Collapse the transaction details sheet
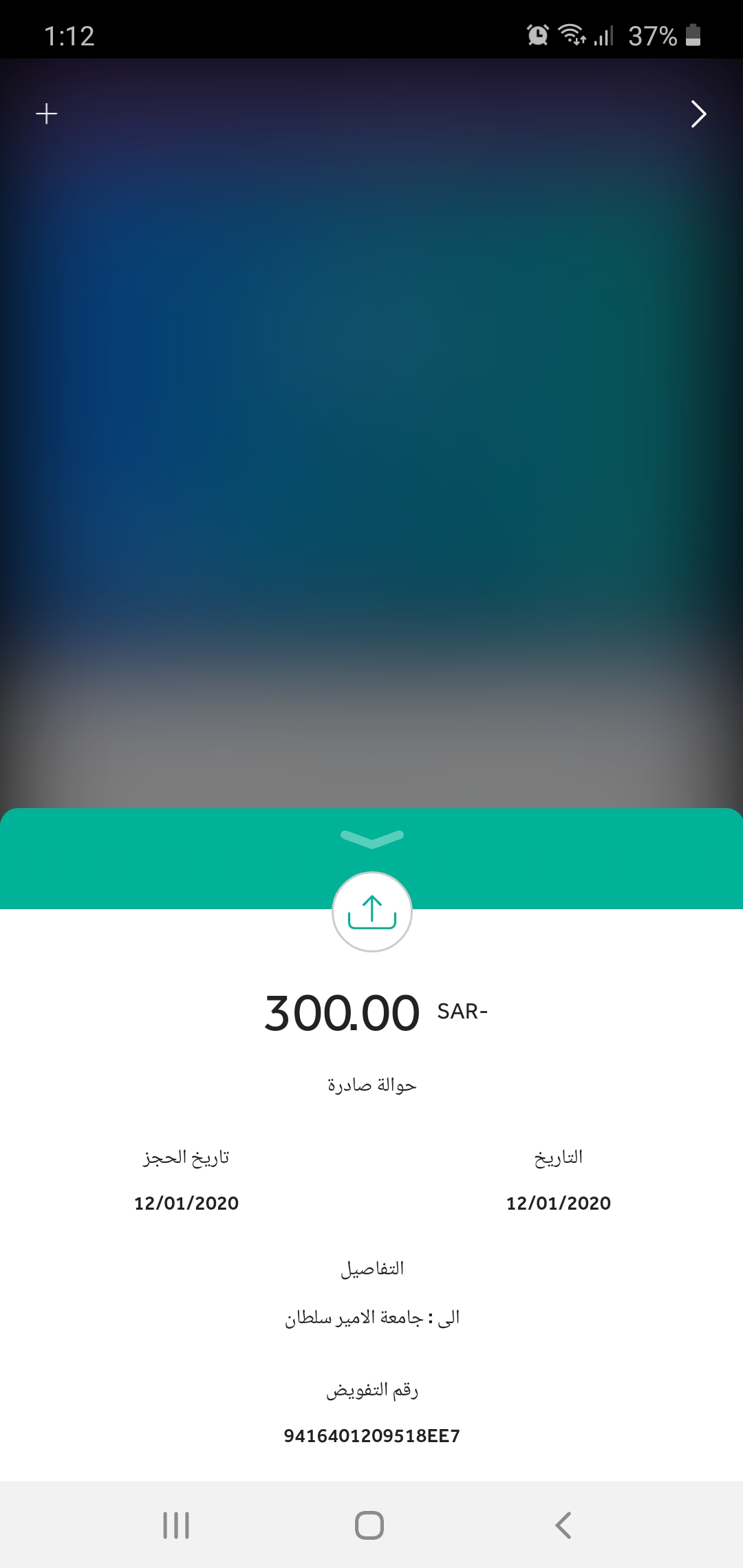Viewport: 743px width, 1568px height. tap(372, 838)
